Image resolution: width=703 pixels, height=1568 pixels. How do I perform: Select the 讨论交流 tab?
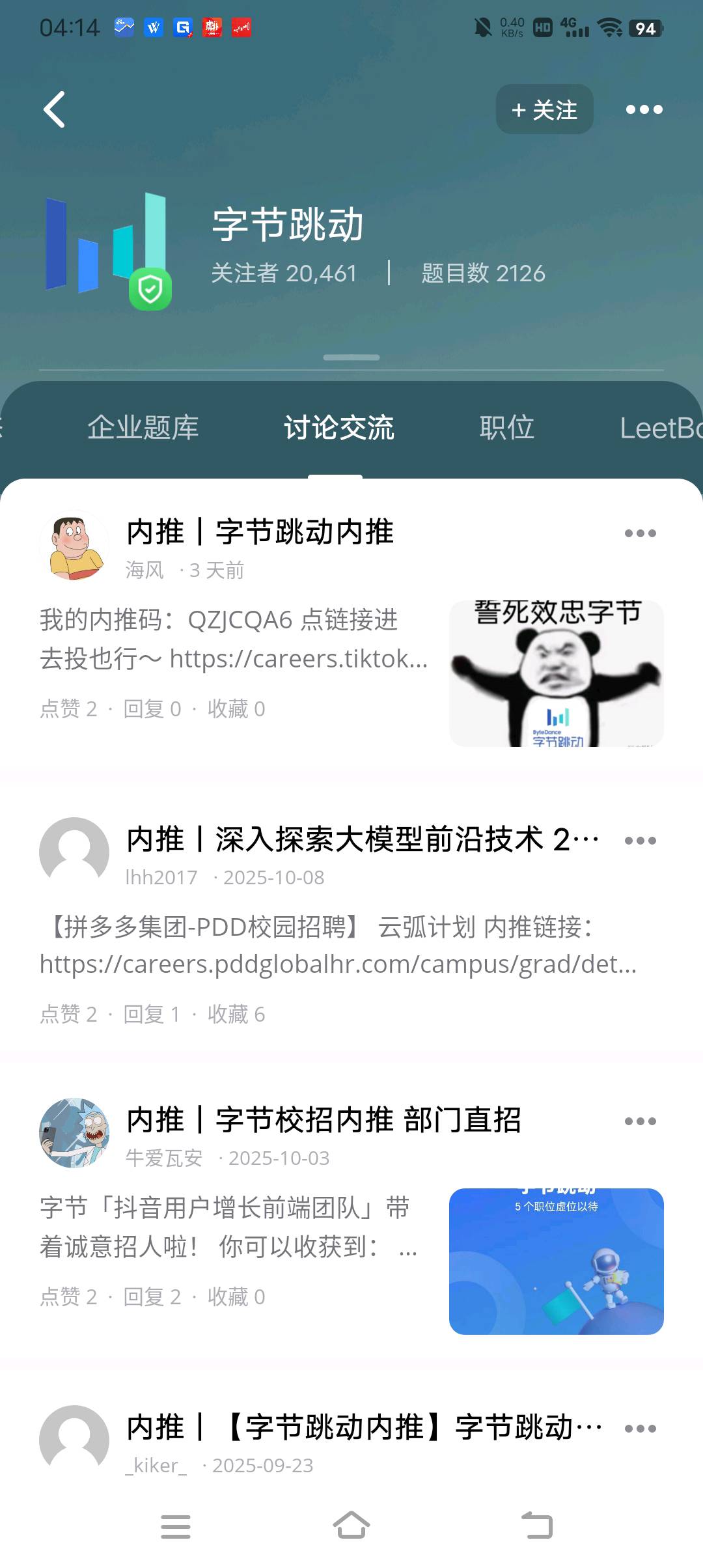(x=338, y=428)
